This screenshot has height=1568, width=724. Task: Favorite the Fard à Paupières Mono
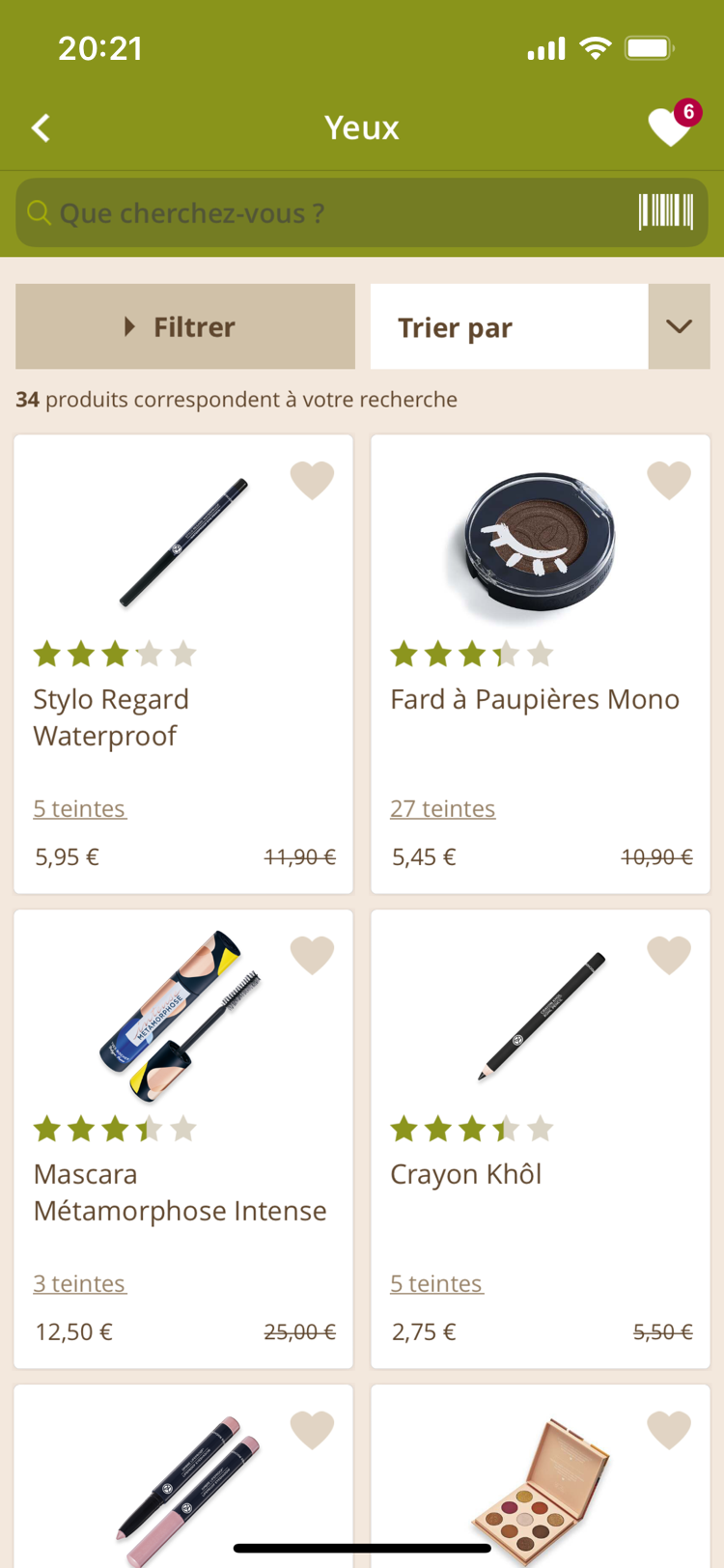point(669,480)
